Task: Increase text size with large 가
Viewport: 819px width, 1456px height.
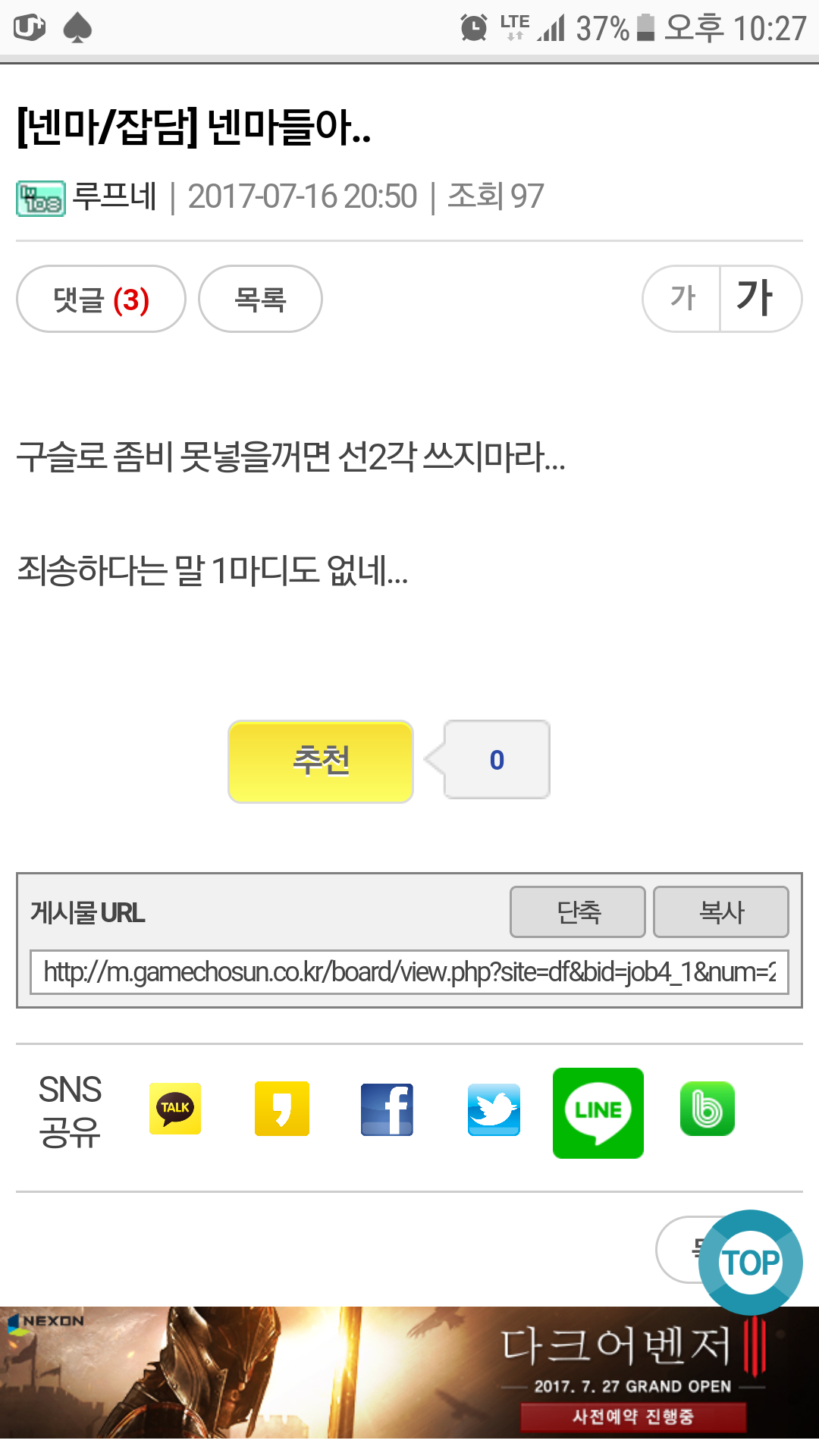Action: pos(761,298)
